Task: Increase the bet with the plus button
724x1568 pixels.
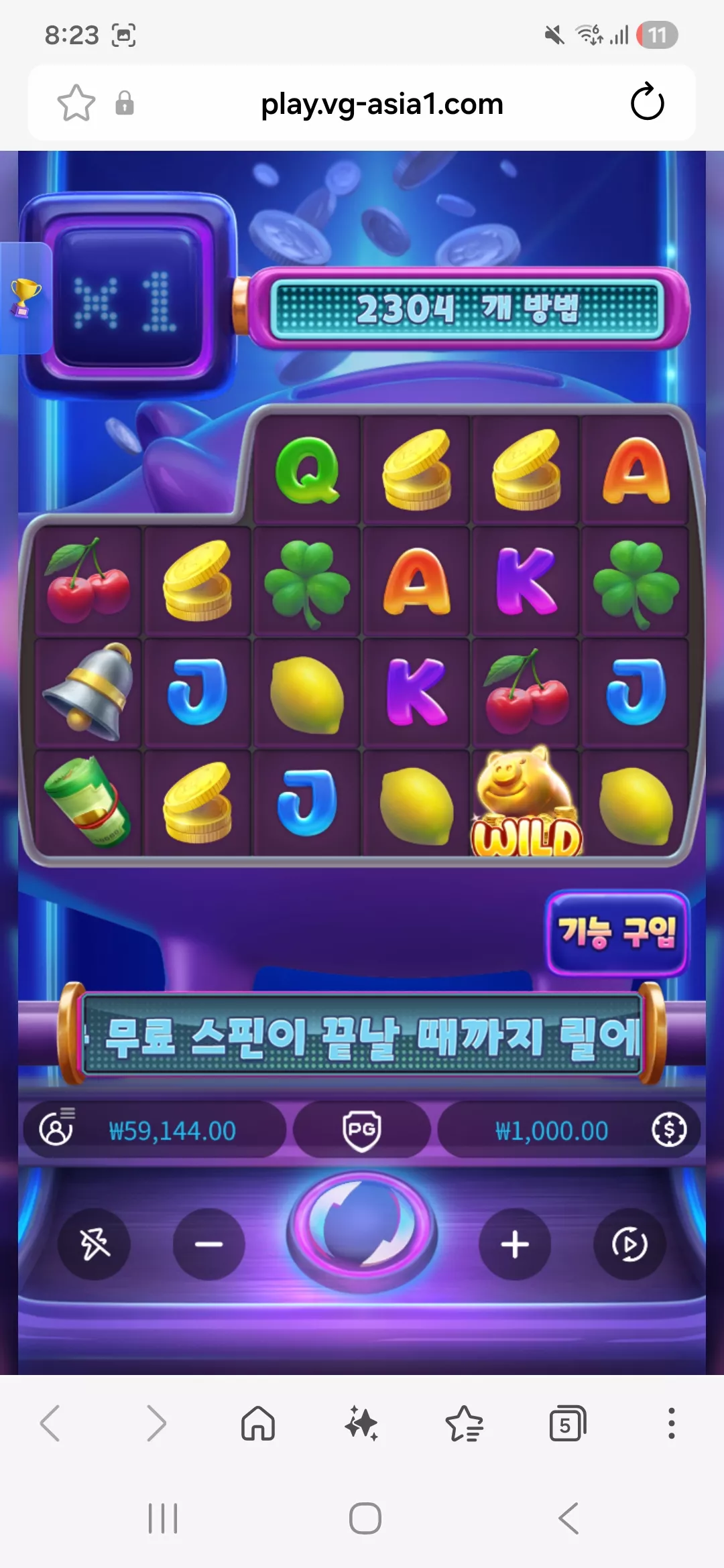Action: tap(515, 1244)
